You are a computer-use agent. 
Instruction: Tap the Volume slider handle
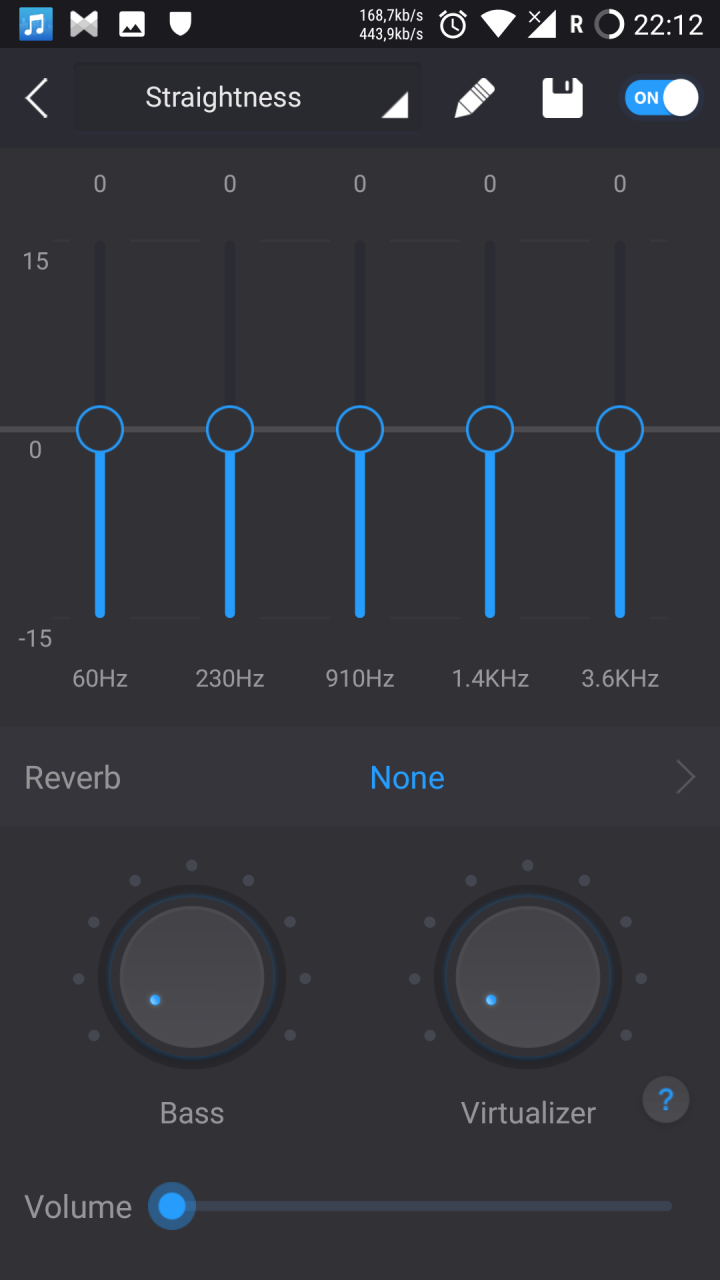[x=172, y=1206]
